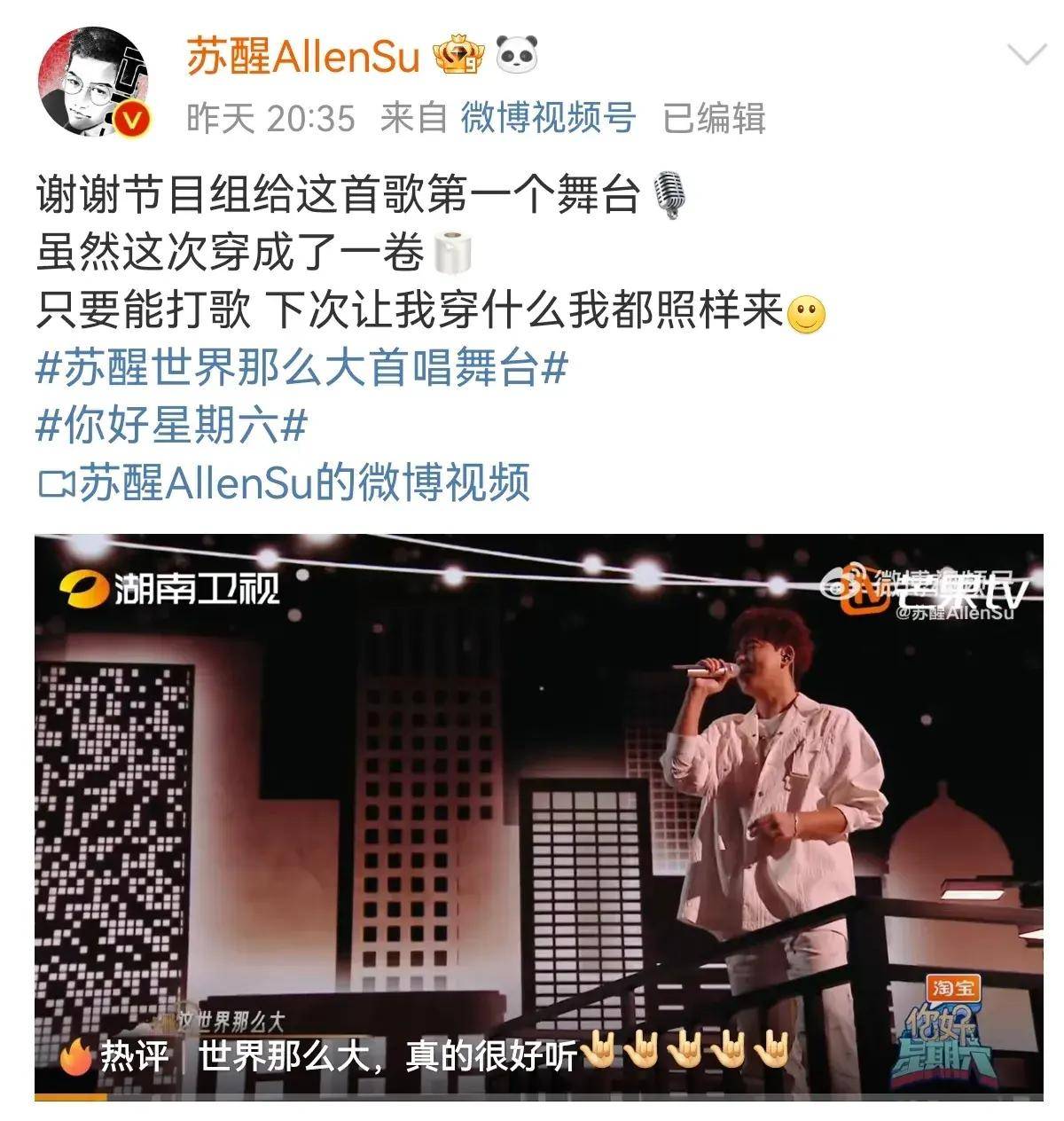
Task: Open hashtag #苏醒世界那么大首唱舞台#
Action: (x=301, y=368)
